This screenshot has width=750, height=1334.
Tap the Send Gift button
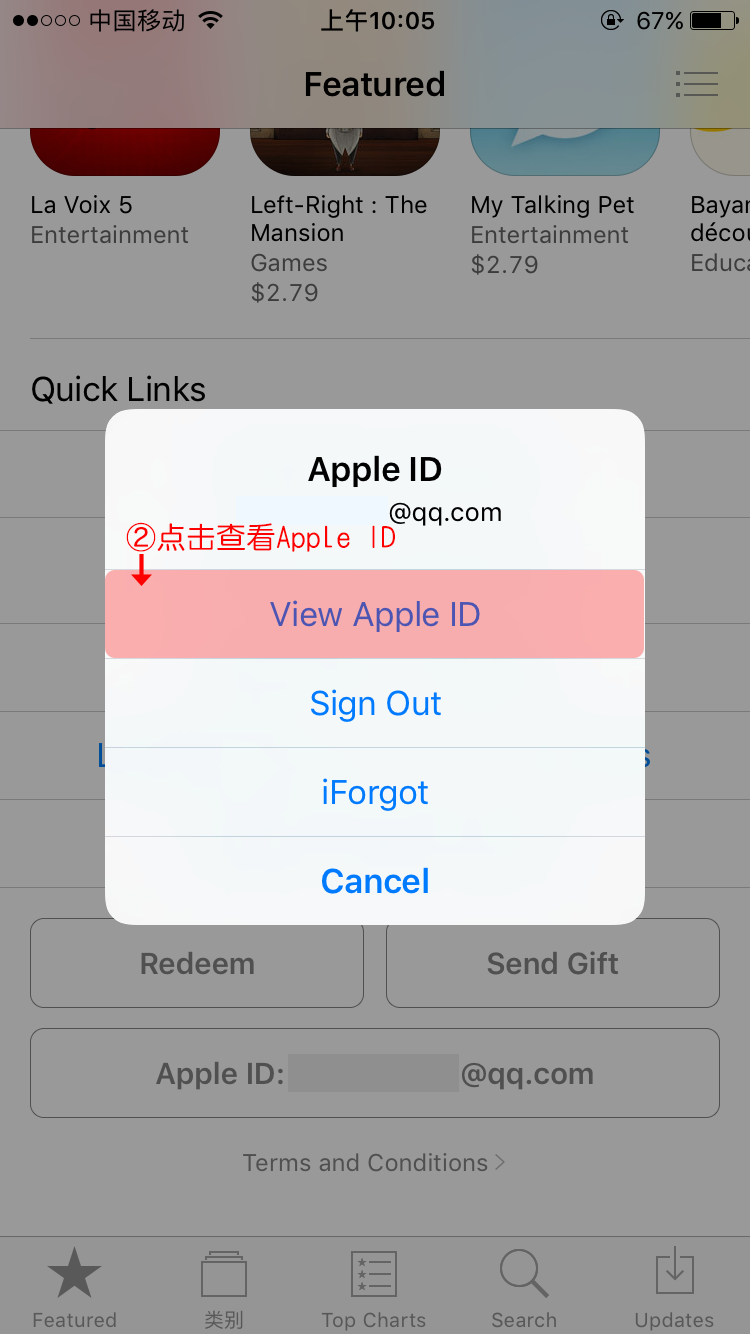tap(553, 963)
